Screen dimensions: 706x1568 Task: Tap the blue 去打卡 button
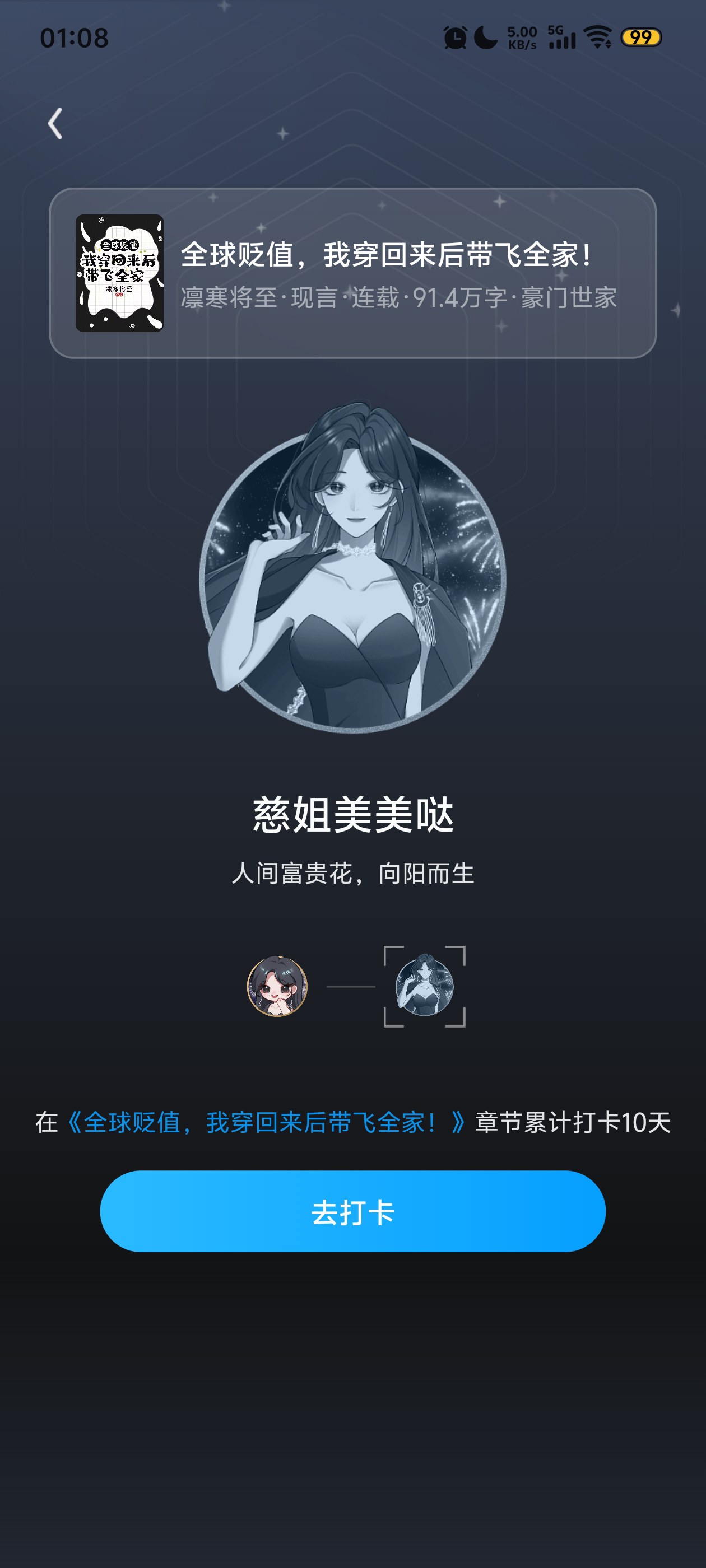pos(352,1211)
